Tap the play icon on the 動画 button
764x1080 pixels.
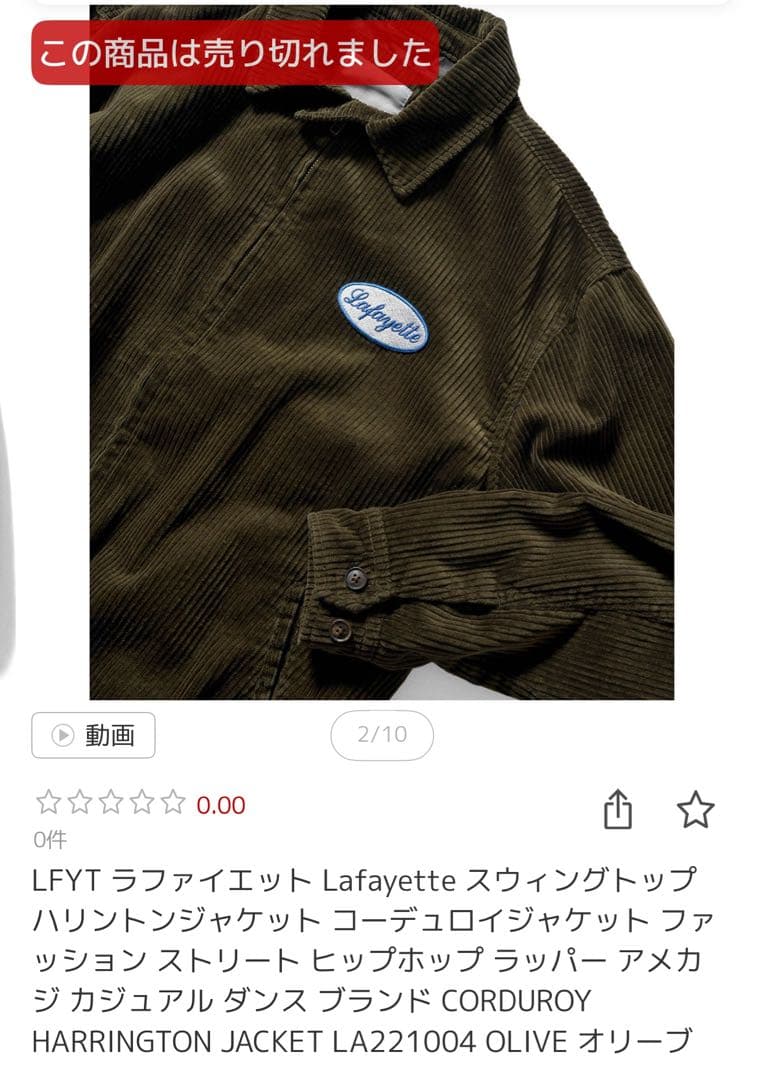pyautogui.click(x=63, y=733)
